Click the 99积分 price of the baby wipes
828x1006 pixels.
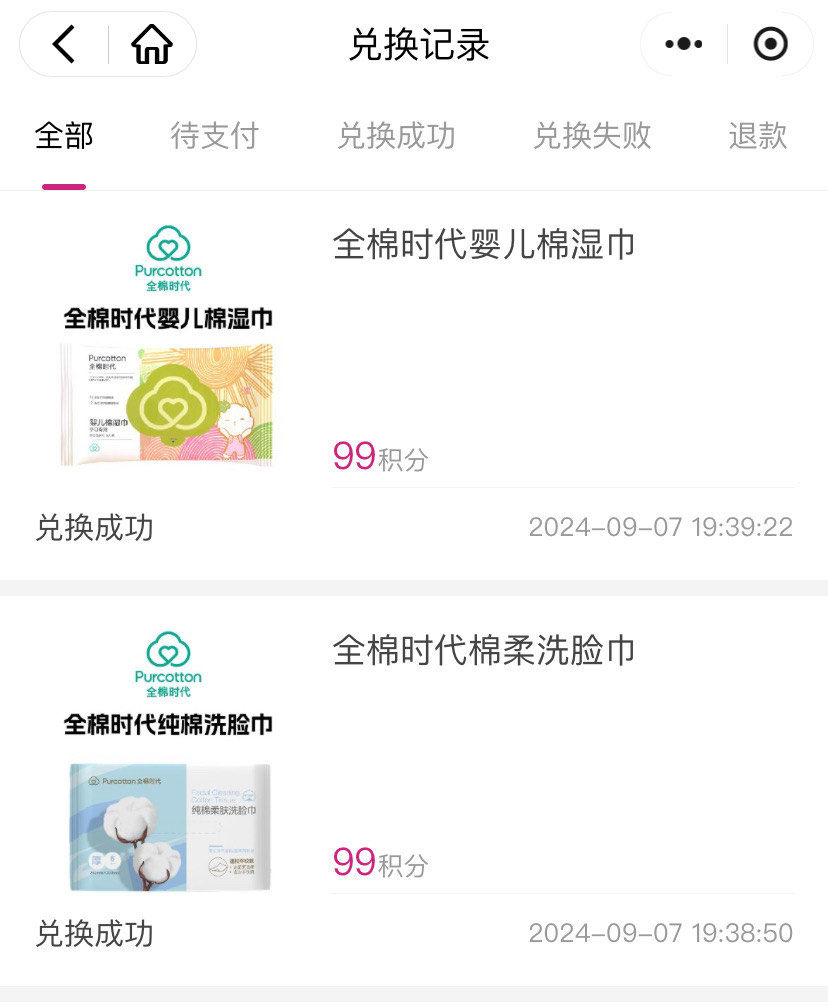coord(377,456)
